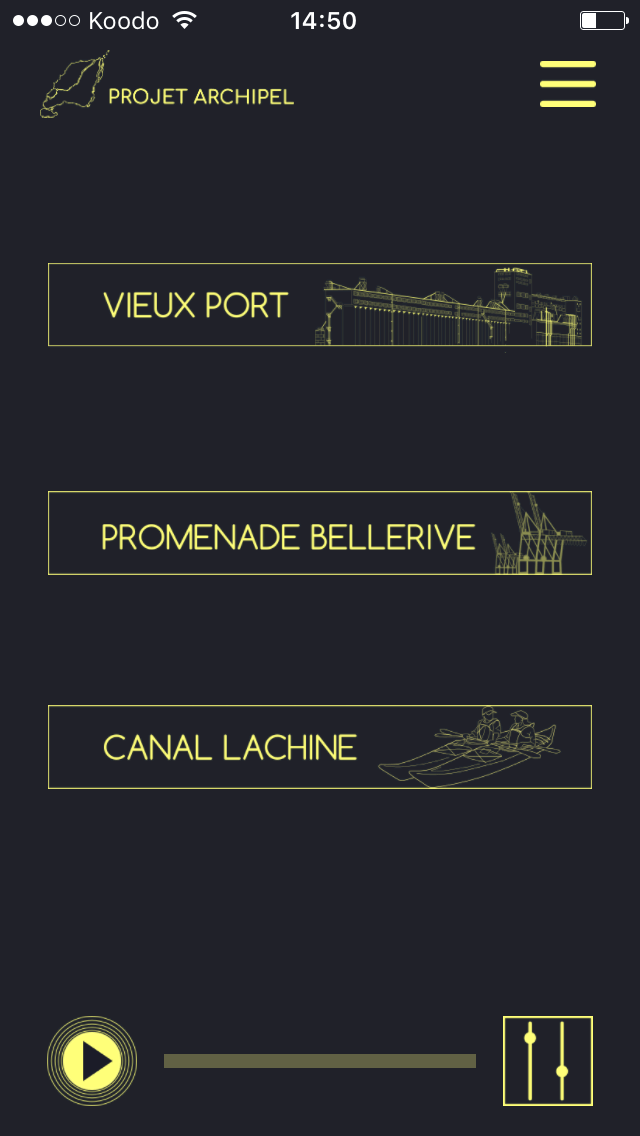The height and width of the screenshot is (1136, 640).
Task: Open the audio mixer settings
Action: pos(548,1061)
